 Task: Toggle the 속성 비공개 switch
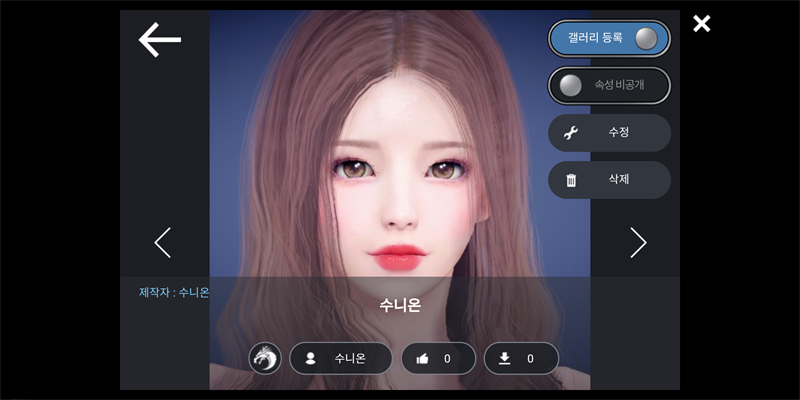pos(609,86)
